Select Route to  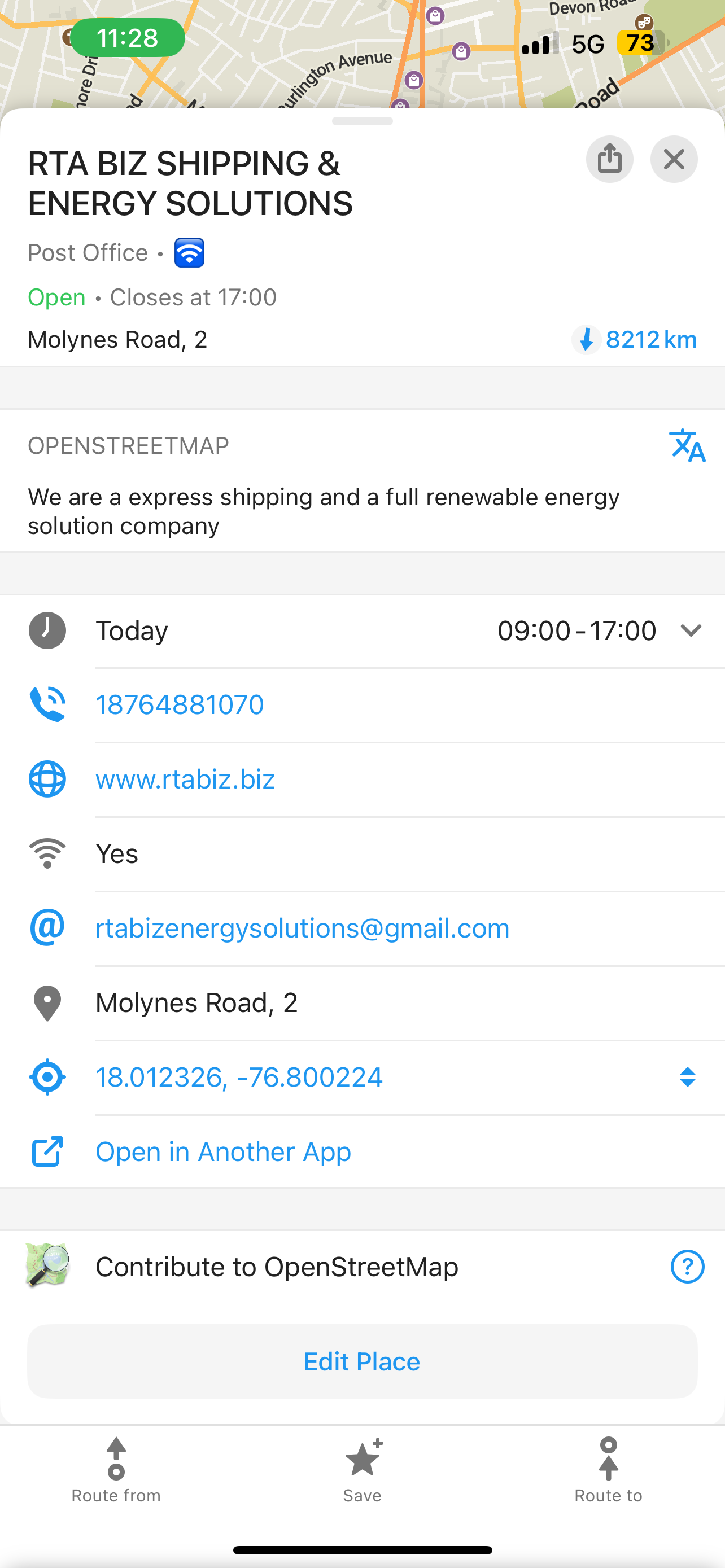608,1470
